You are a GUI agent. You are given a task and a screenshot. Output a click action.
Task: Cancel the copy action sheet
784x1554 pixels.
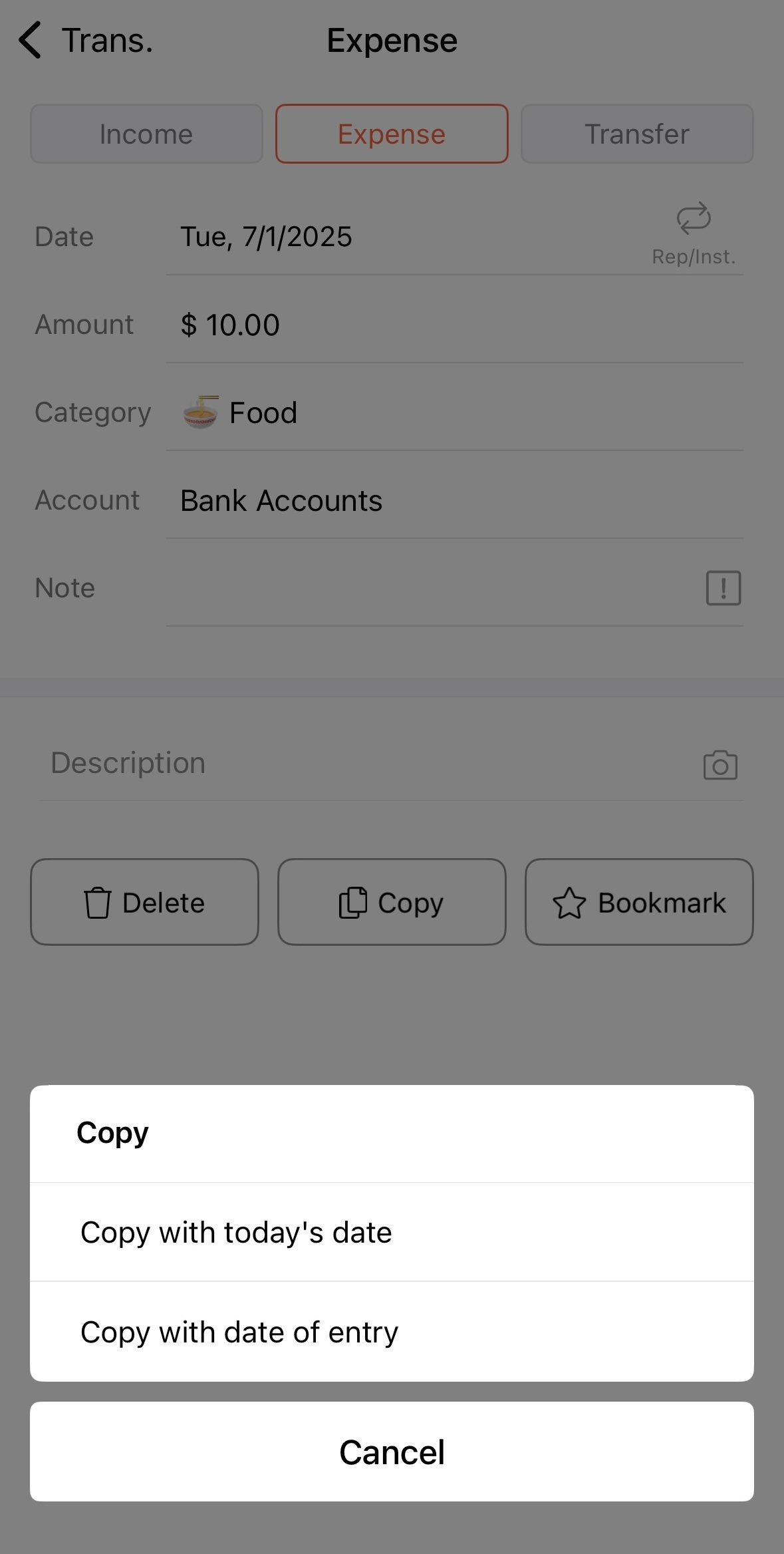[392, 1452]
